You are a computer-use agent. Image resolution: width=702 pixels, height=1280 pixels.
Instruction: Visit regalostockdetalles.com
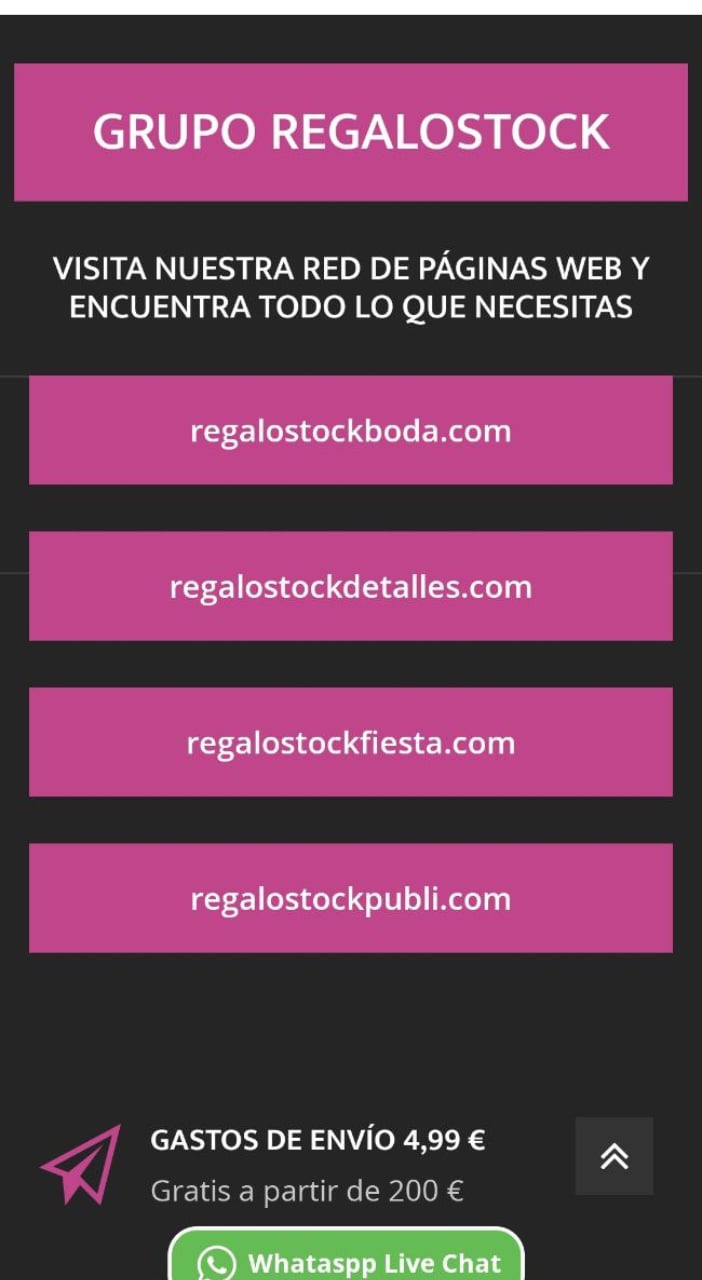tap(350, 586)
